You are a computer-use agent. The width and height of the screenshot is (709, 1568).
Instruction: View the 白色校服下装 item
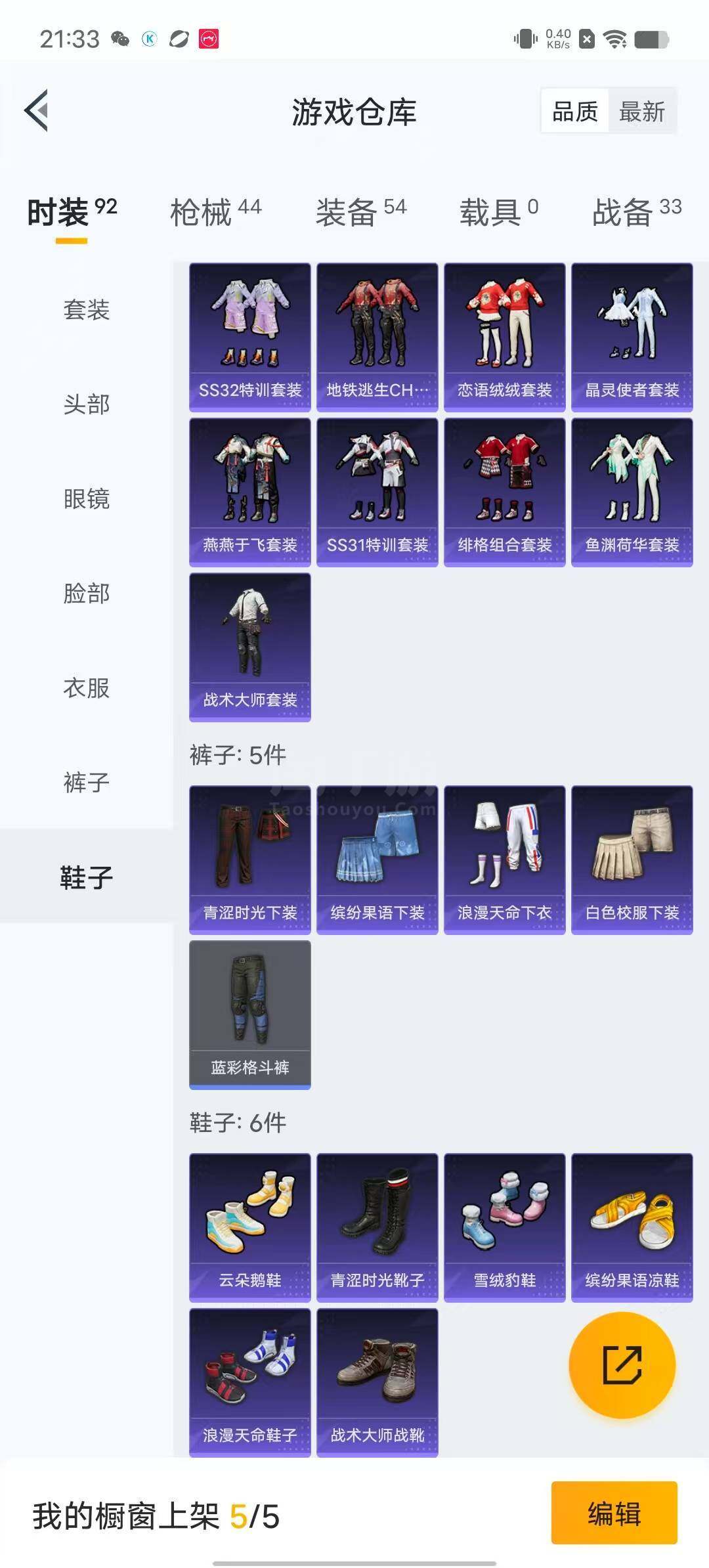632,860
